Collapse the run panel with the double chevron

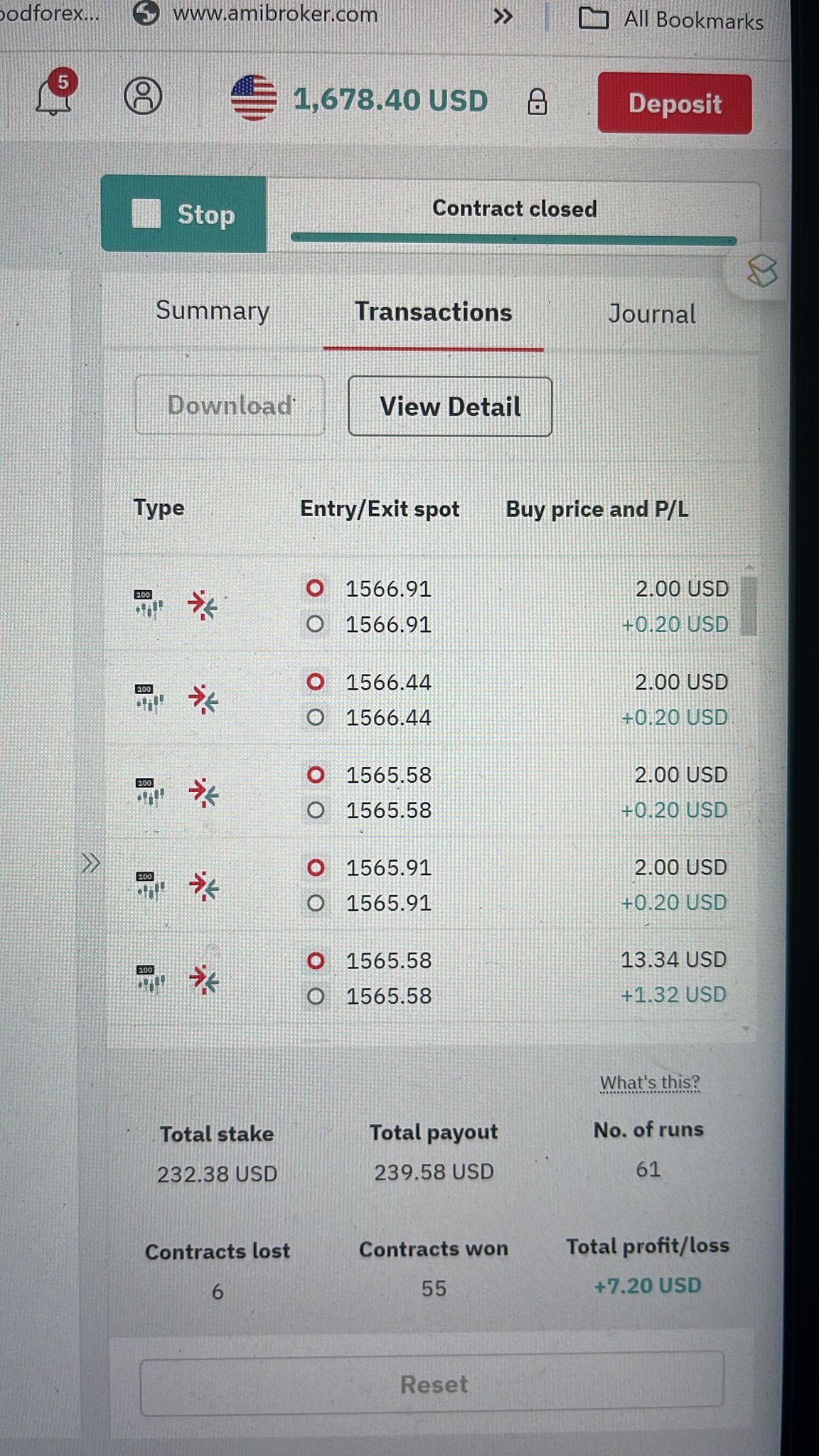pyautogui.click(x=90, y=863)
